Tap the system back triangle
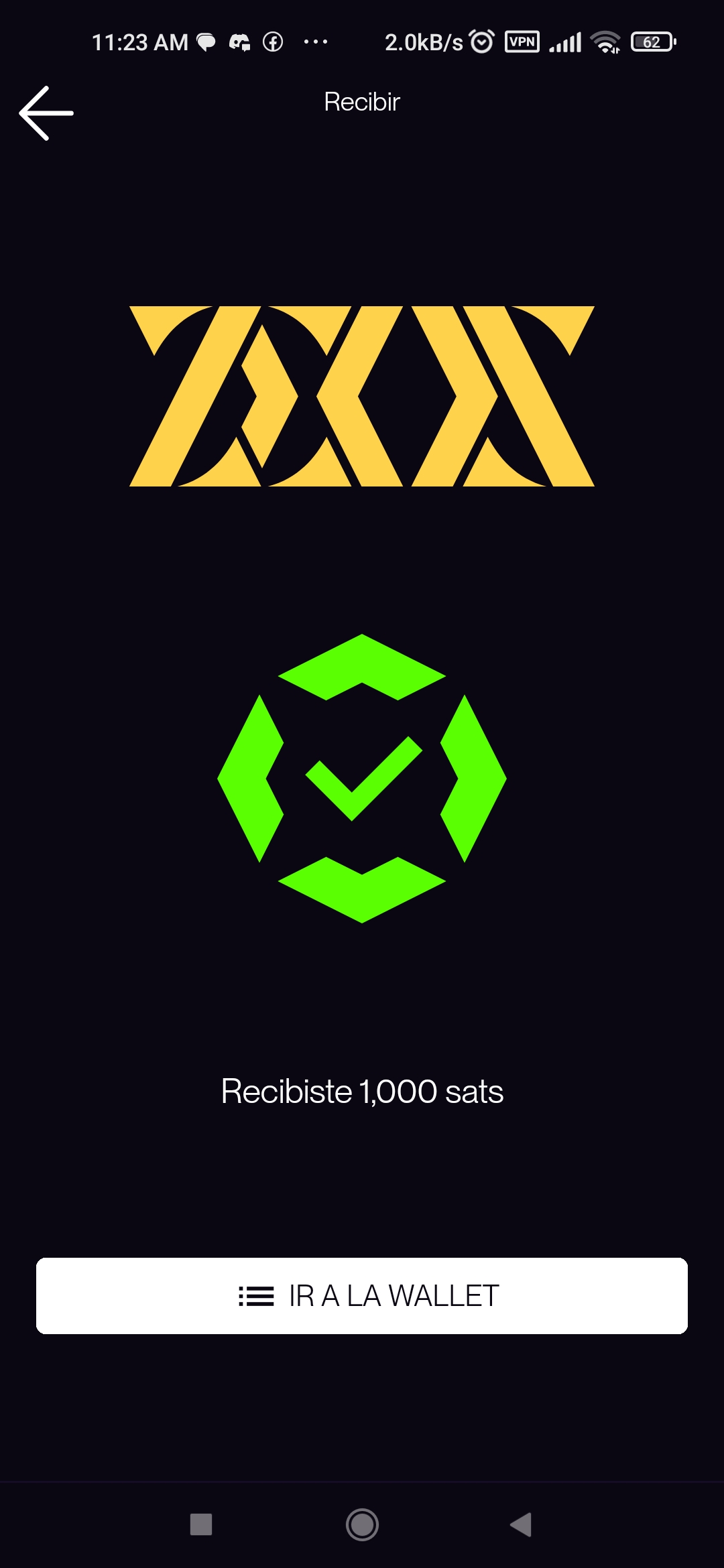This screenshot has height=1568, width=724. coord(522,1524)
